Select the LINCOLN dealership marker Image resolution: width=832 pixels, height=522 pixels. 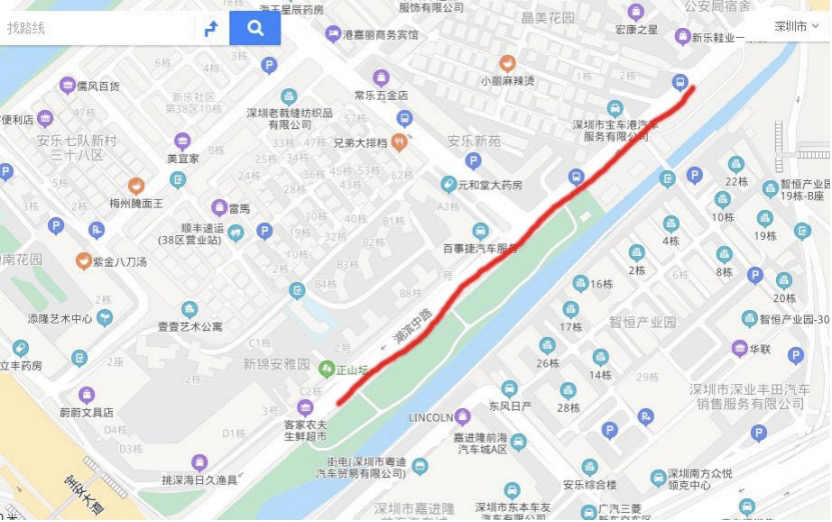pos(462,416)
